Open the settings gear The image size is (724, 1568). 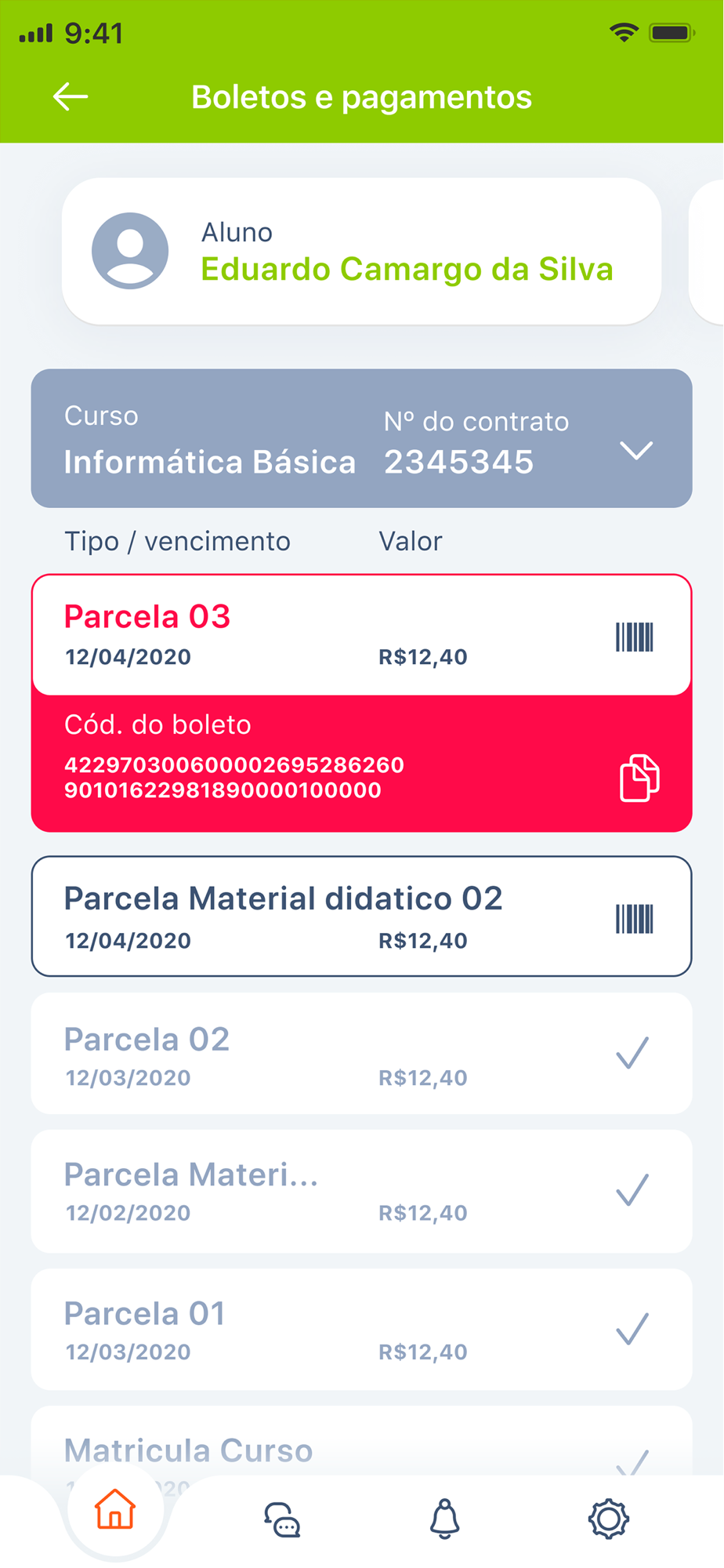coord(609,1519)
